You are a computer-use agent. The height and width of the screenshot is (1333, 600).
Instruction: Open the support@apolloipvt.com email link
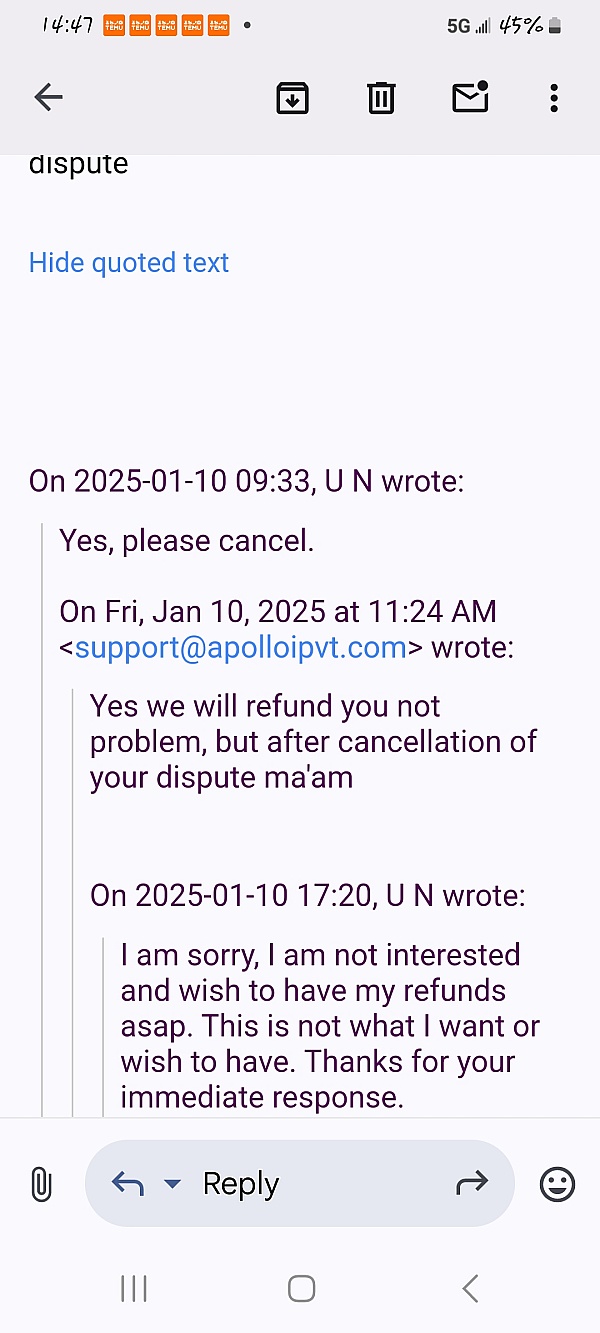pyautogui.click(x=241, y=647)
